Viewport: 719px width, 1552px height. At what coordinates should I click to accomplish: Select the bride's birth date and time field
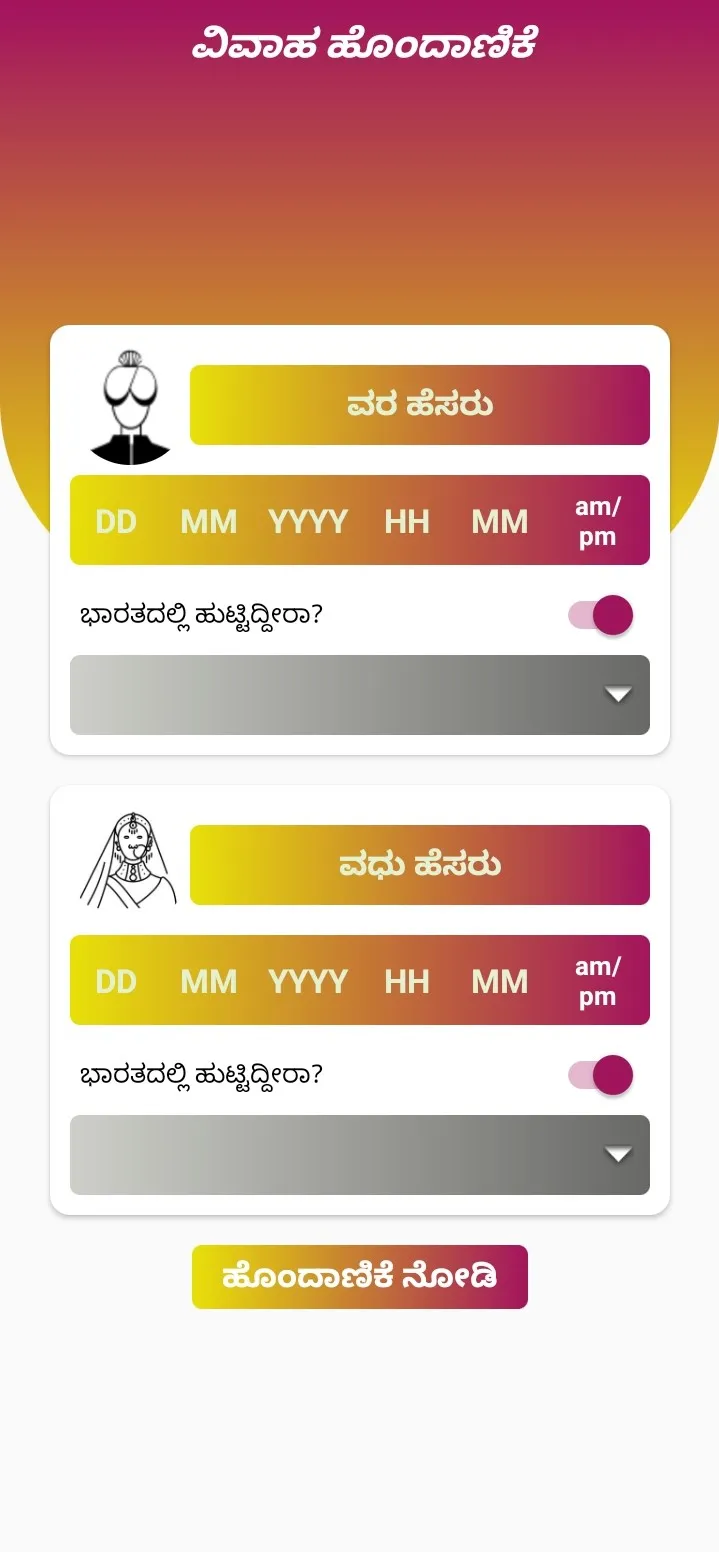pyautogui.click(x=360, y=980)
